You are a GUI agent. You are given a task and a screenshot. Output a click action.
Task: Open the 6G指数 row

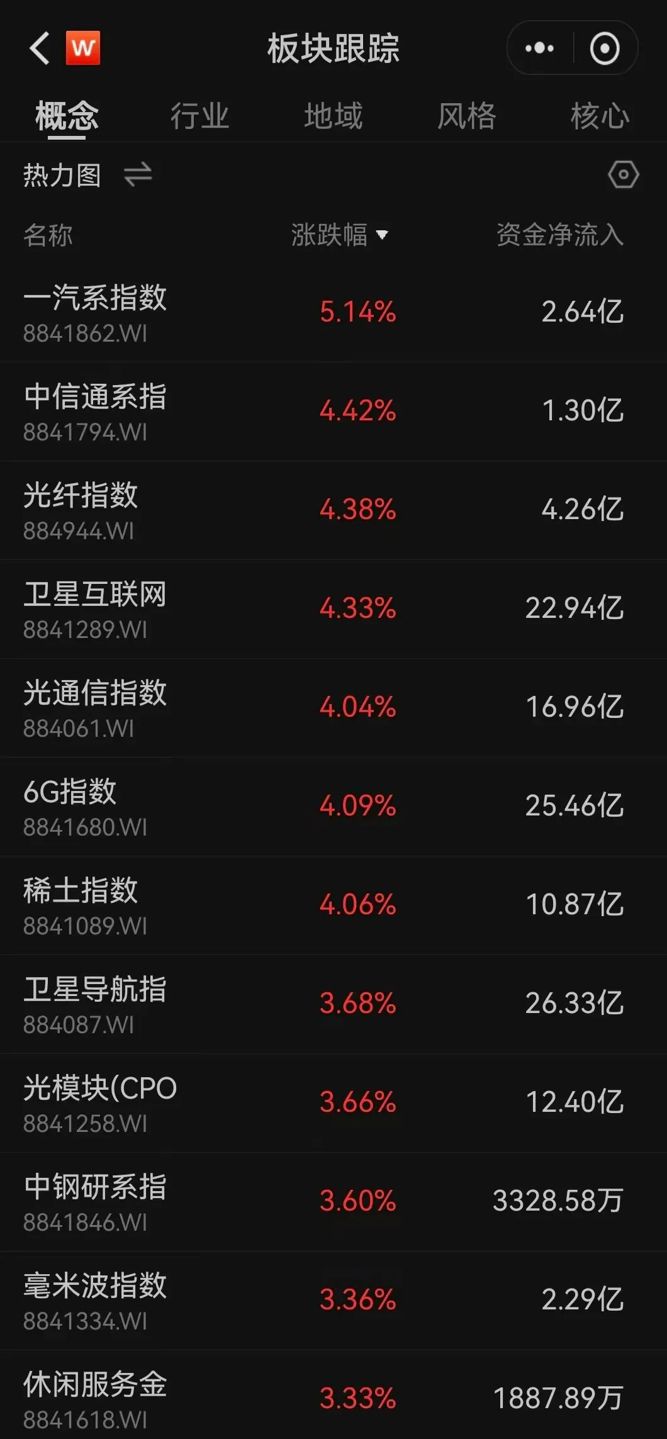tap(333, 806)
